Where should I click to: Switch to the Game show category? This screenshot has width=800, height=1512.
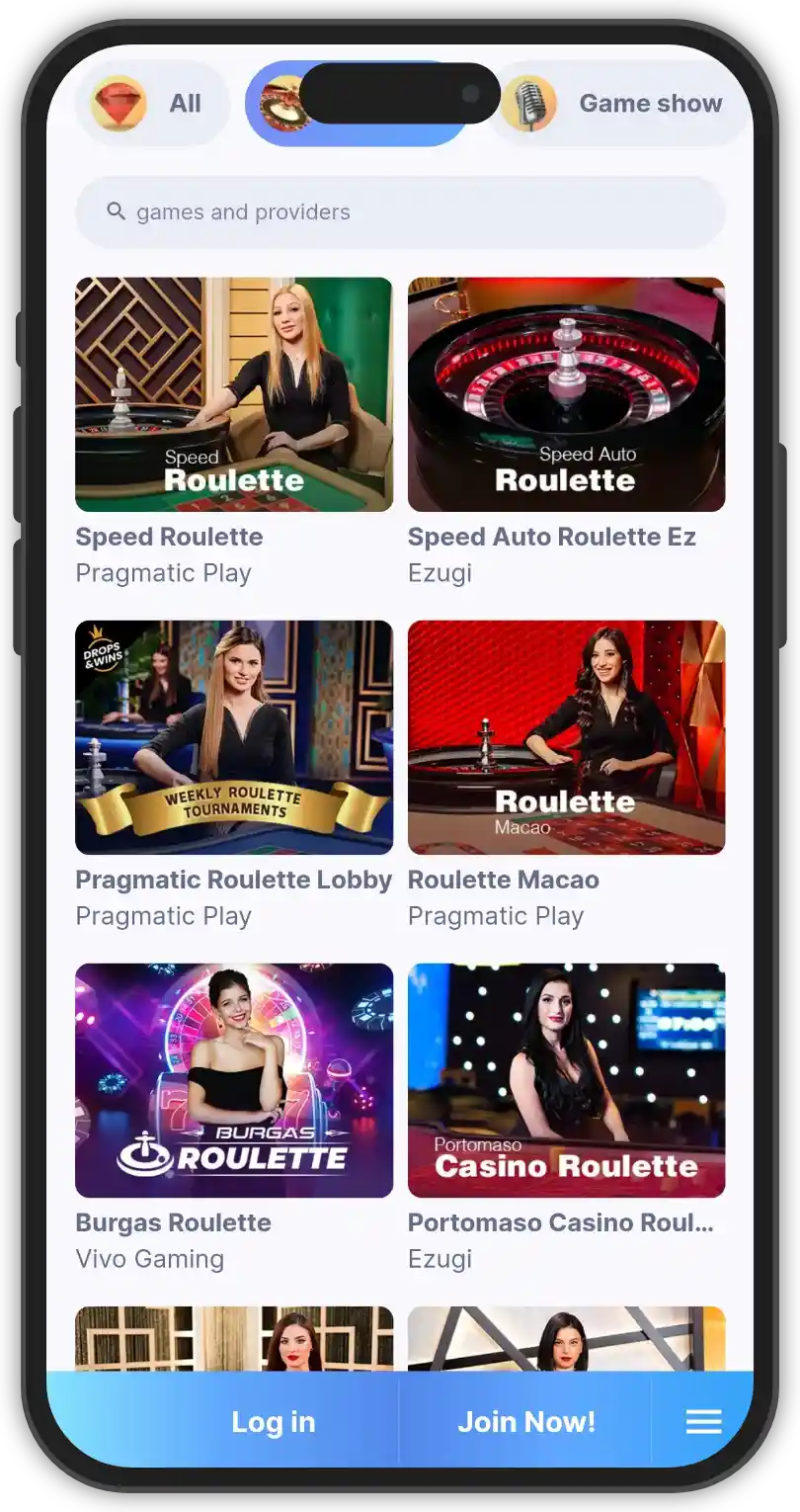pyautogui.click(x=622, y=103)
